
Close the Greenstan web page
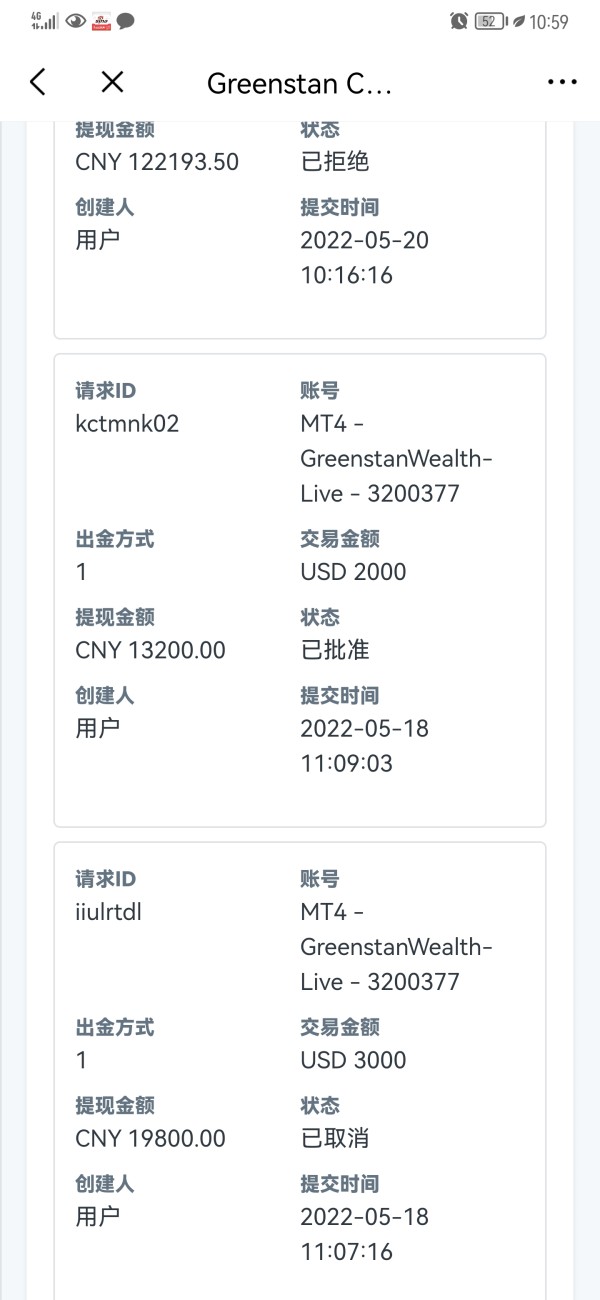coord(113,82)
